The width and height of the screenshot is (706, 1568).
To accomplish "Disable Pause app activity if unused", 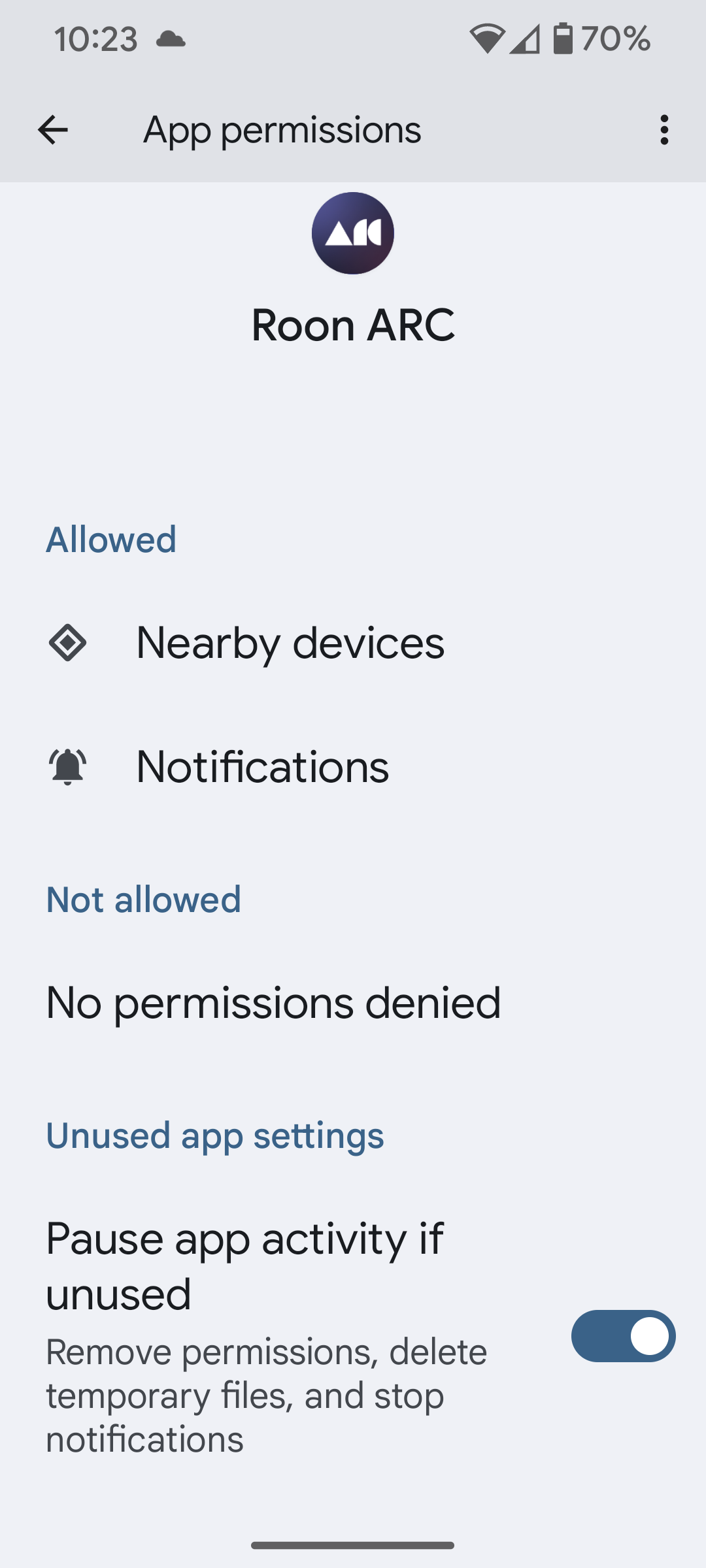I will point(623,1336).
